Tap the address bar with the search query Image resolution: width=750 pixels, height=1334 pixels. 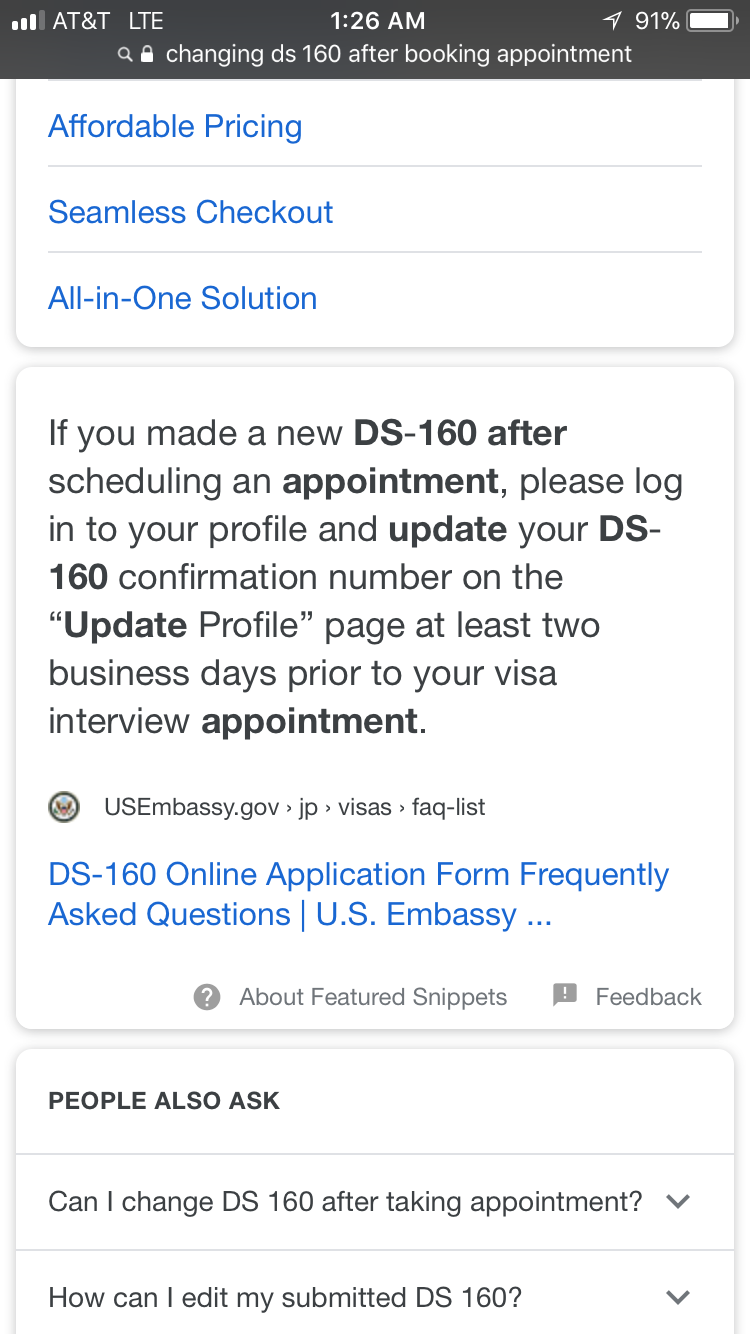(375, 54)
